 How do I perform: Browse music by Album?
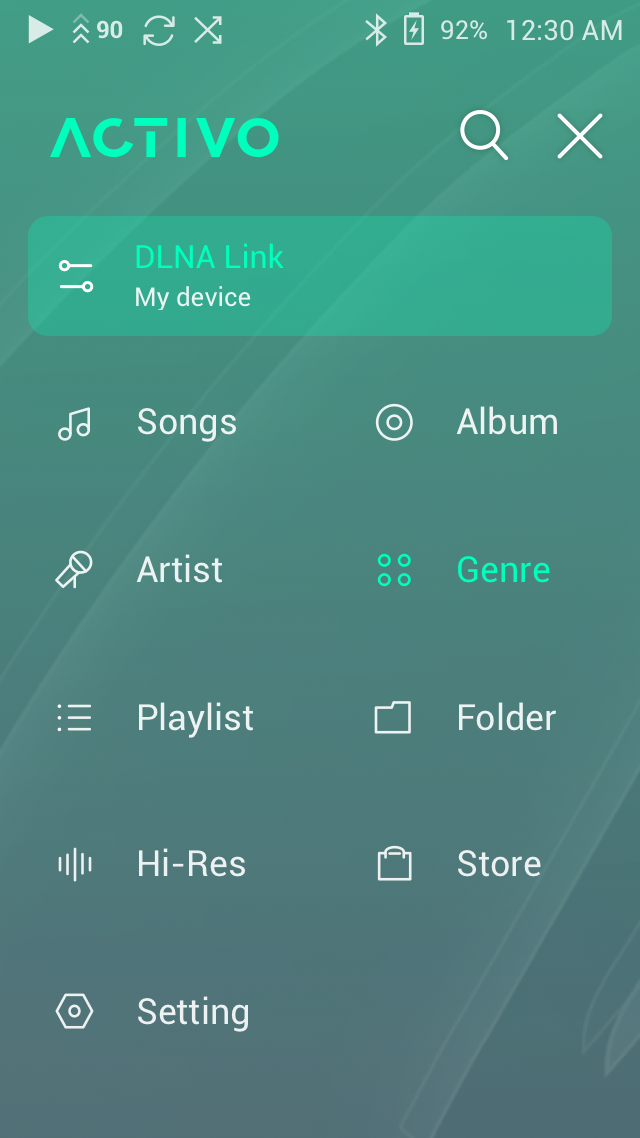click(x=470, y=422)
